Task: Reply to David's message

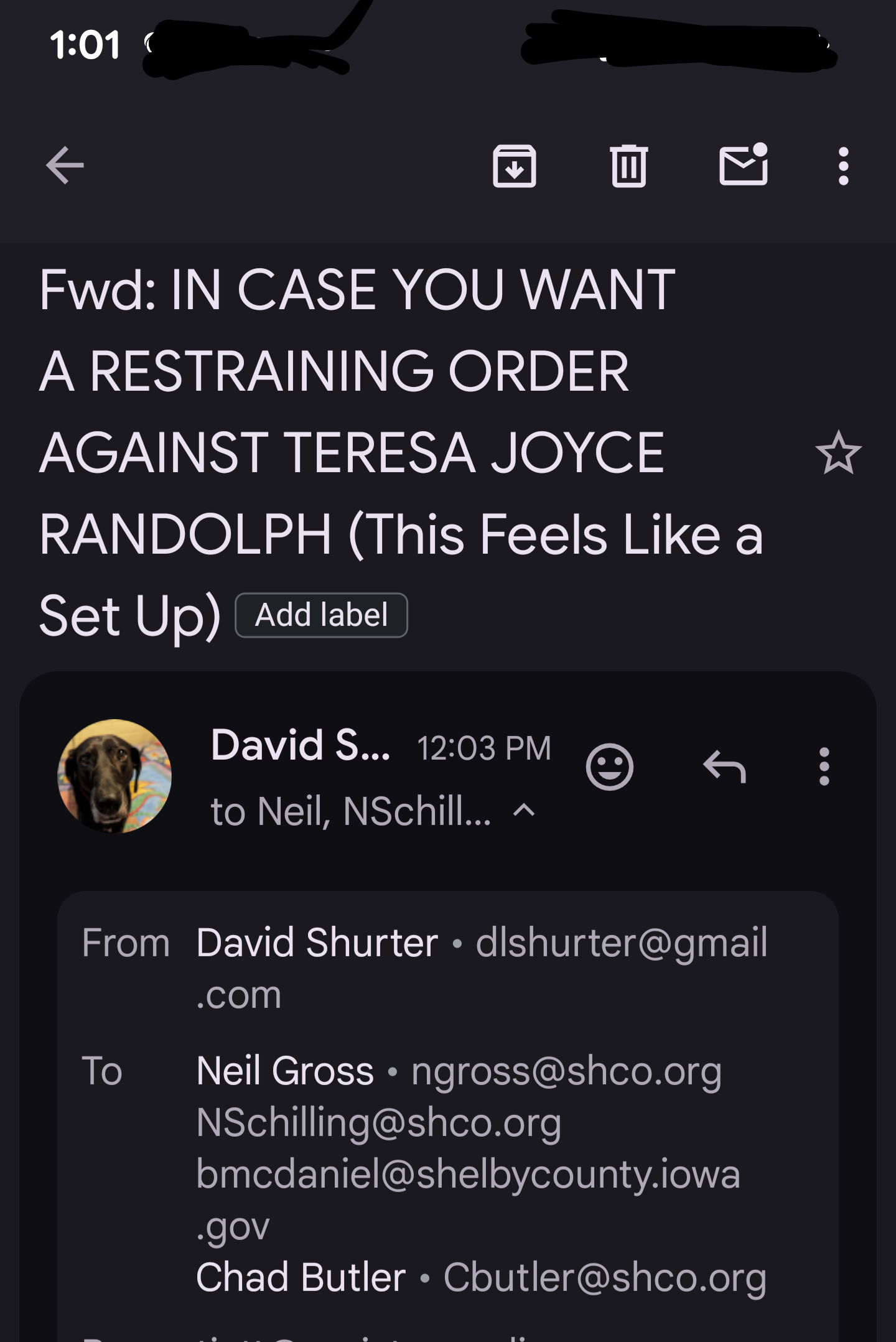Action: (724, 767)
